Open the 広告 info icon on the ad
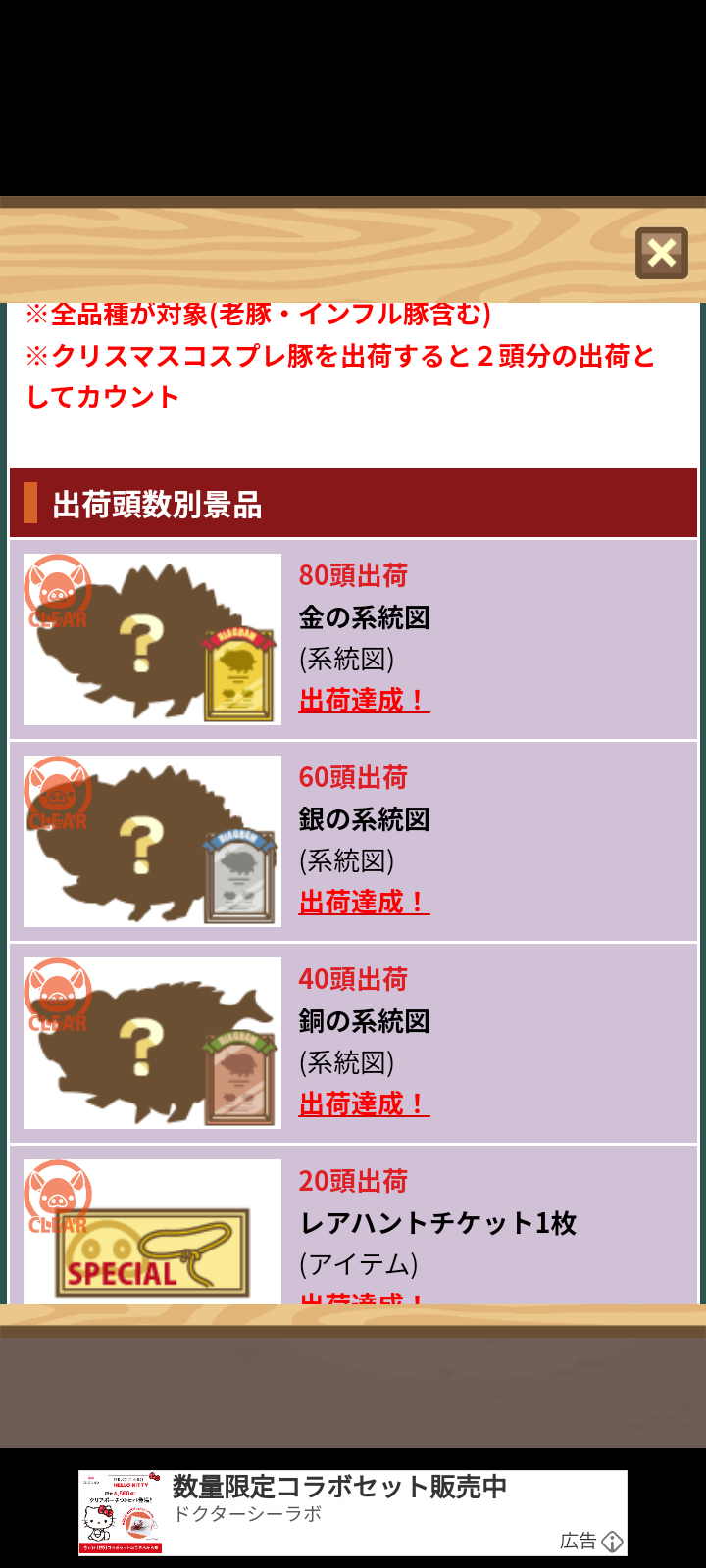Screen dimensions: 706x1568 coord(612,1542)
